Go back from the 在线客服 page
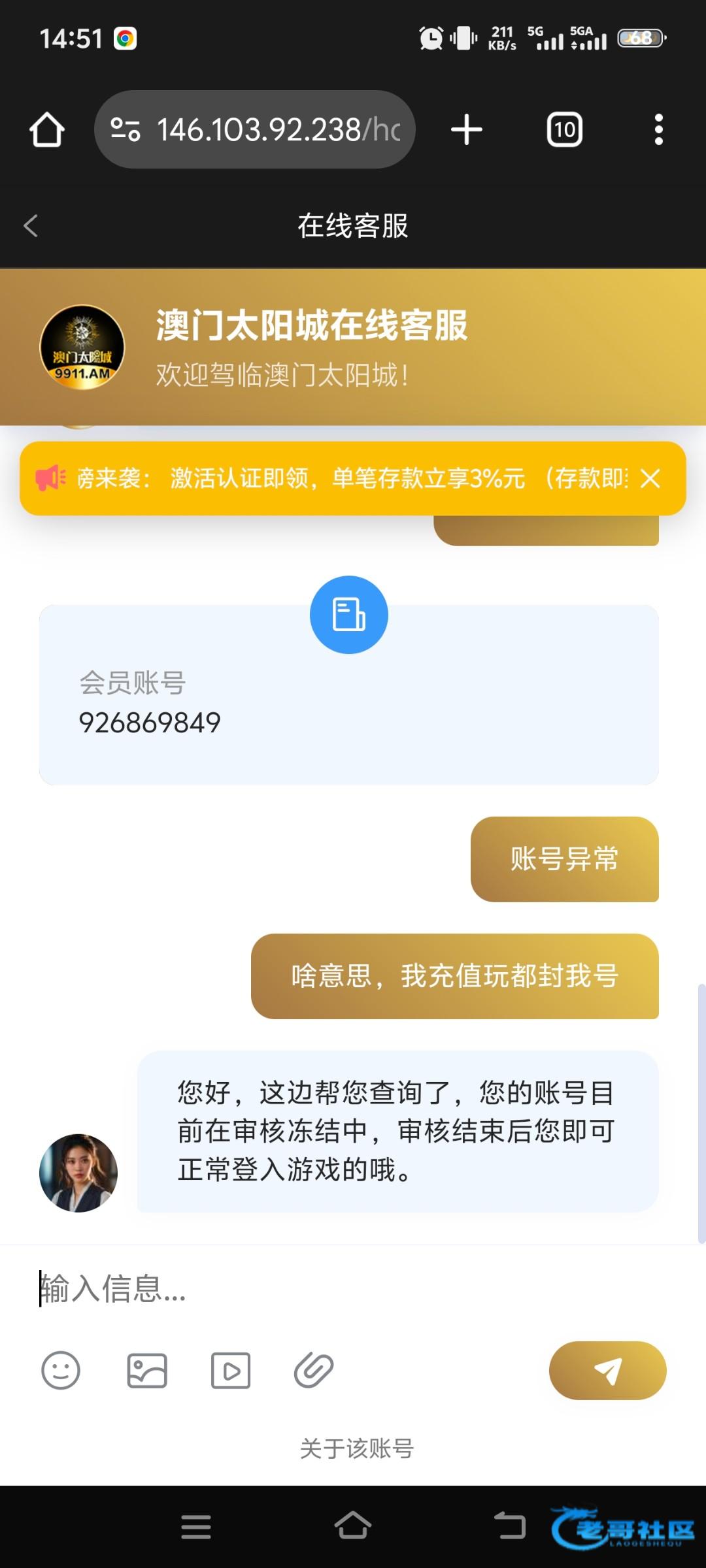The height and width of the screenshot is (1568, 706). tap(31, 226)
